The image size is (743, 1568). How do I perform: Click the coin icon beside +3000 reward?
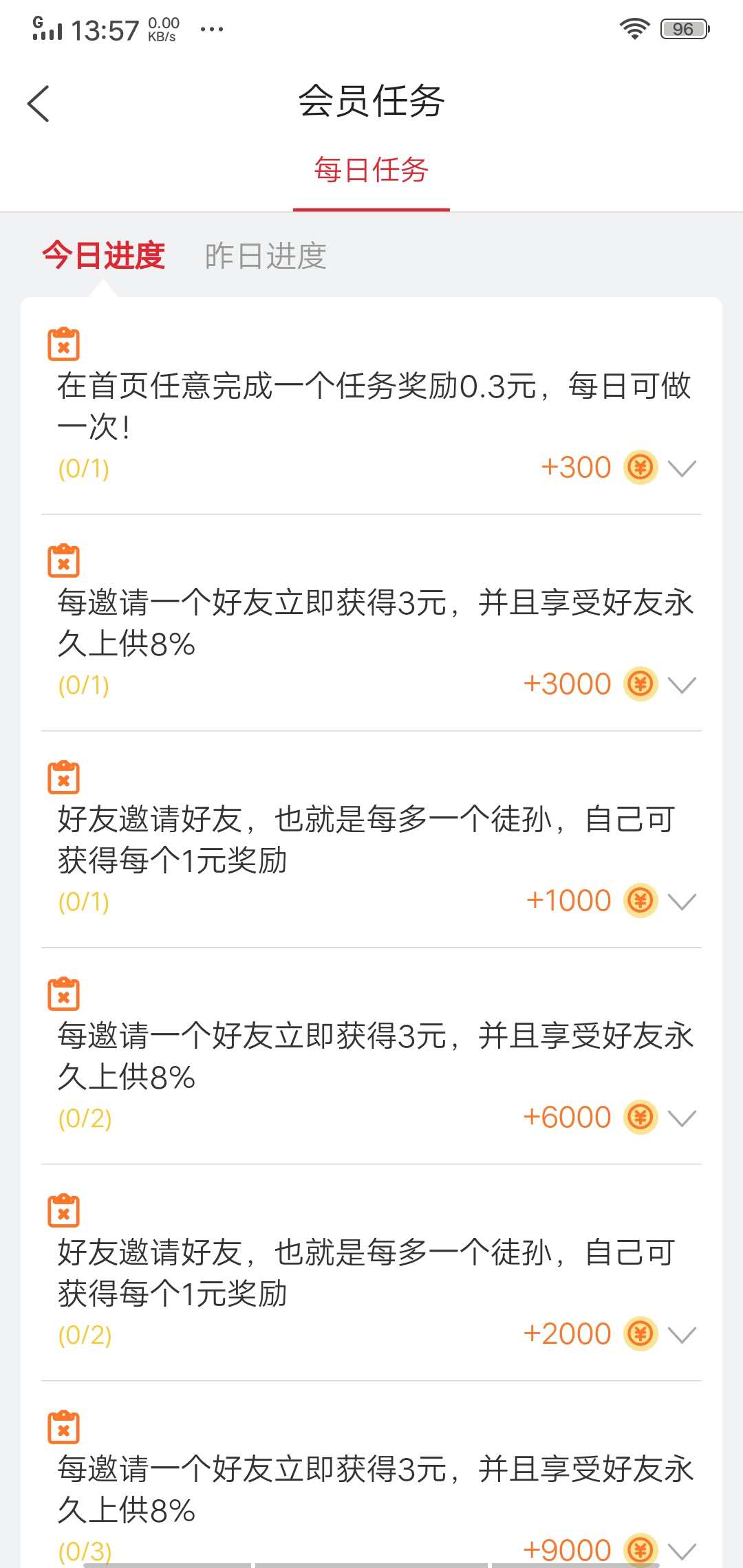pos(640,683)
